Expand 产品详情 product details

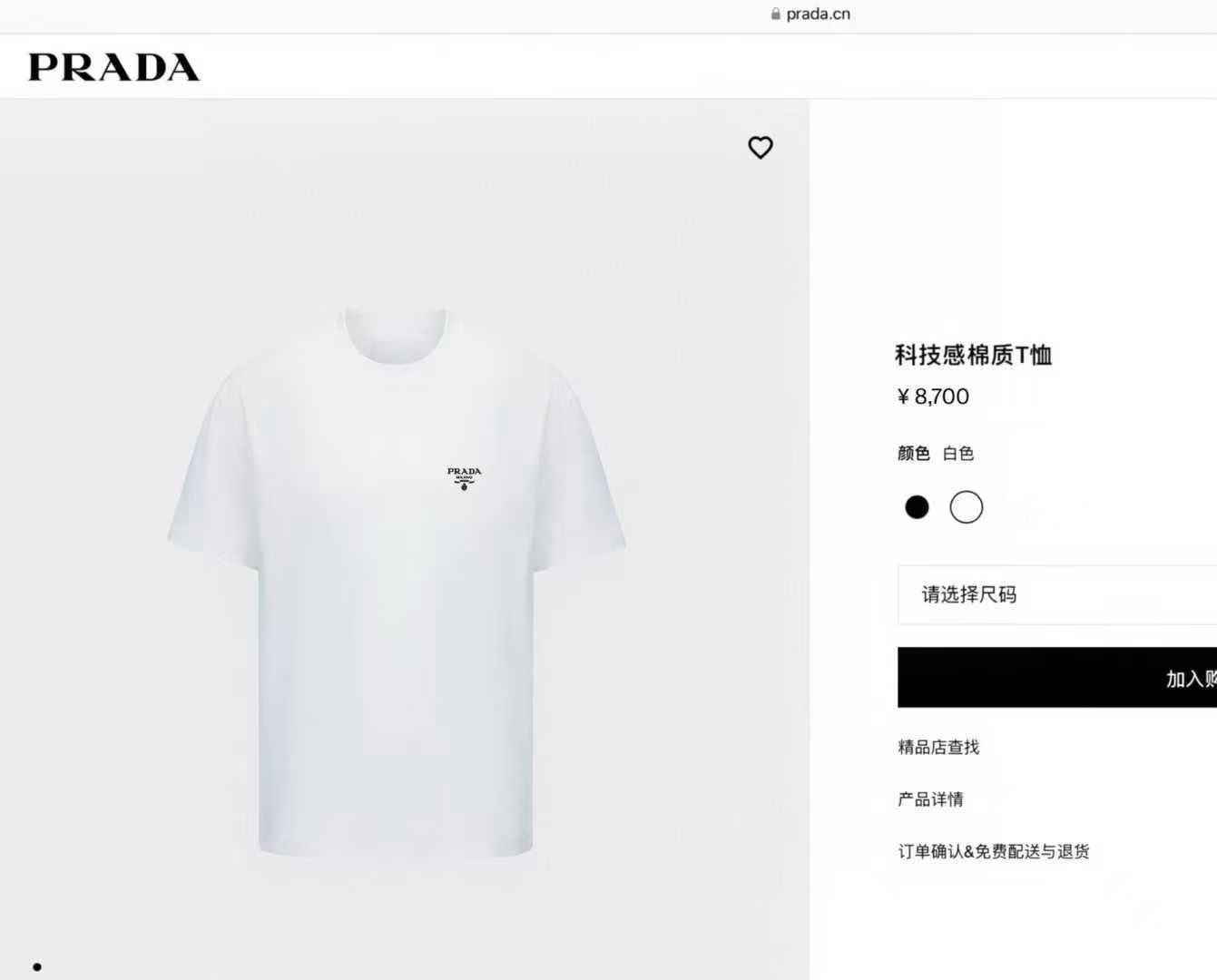tap(930, 799)
